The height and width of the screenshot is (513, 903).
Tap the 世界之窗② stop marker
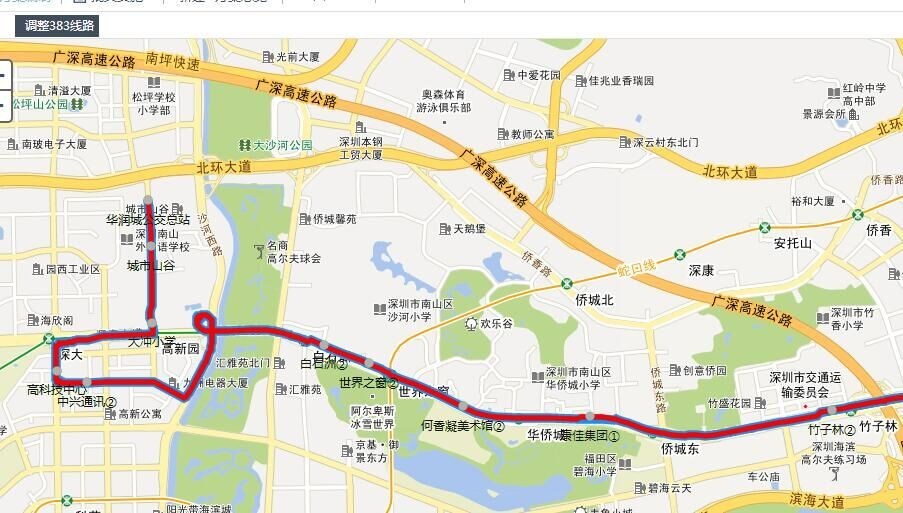pyautogui.click(x=370, y=363)
